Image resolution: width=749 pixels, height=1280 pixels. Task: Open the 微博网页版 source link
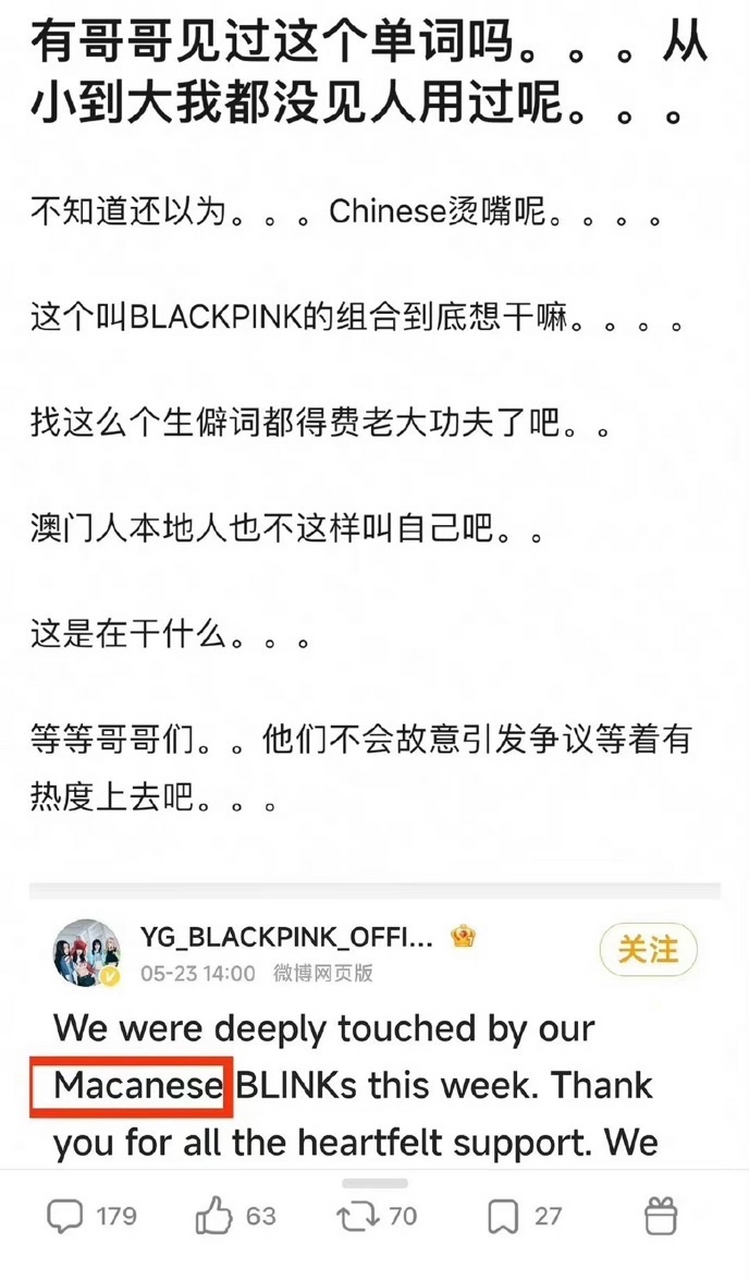pos(322,973)
